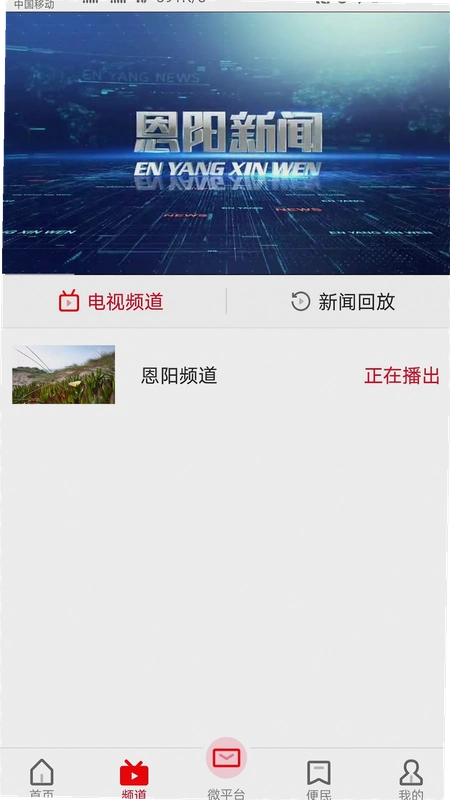Screen dimensions: 450x800
Task: Switch to the 新闻回放 tab
Action: click(x=343, y=302)
